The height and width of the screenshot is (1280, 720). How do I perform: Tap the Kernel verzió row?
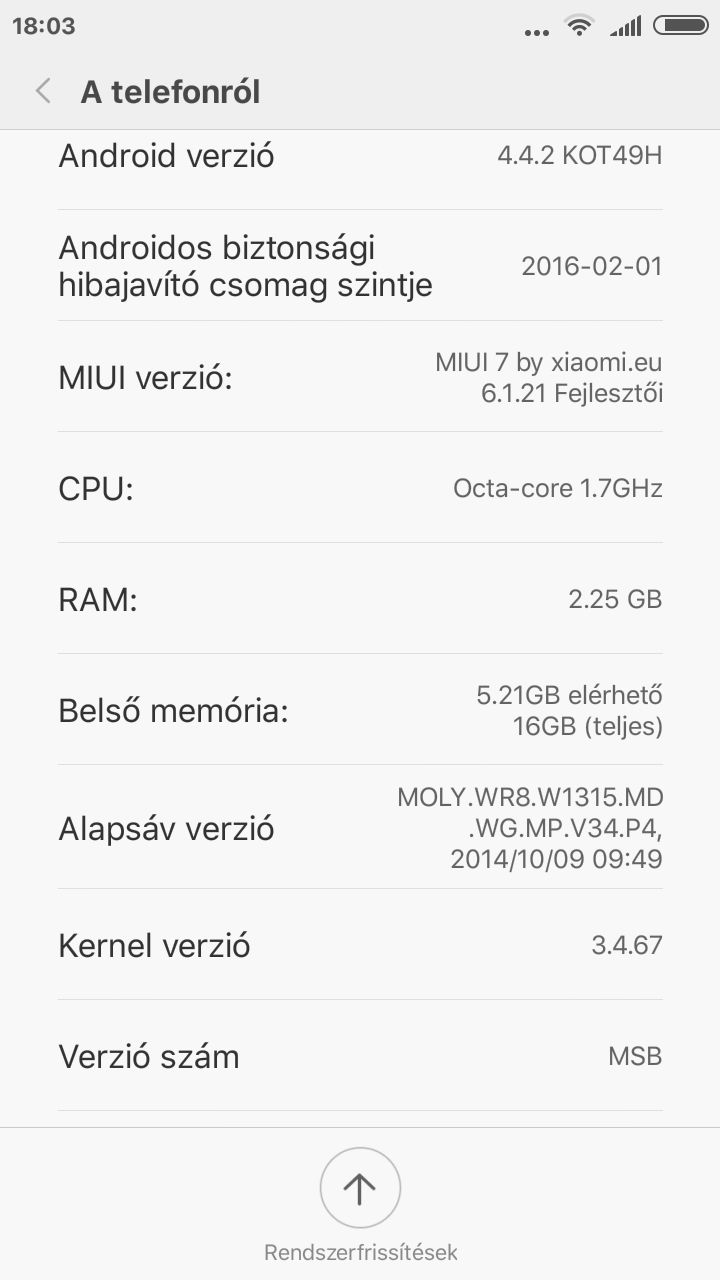point(360,945)
